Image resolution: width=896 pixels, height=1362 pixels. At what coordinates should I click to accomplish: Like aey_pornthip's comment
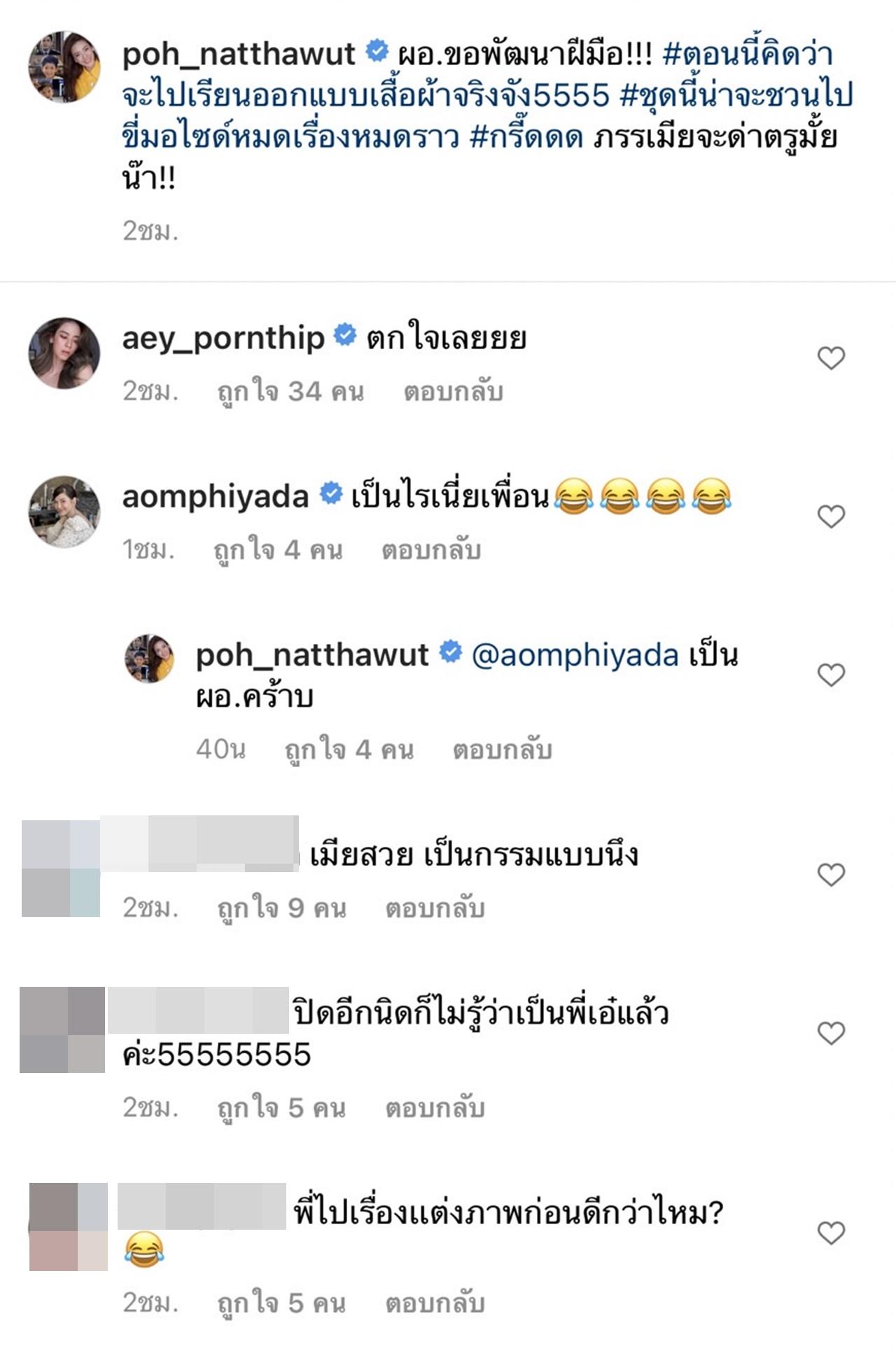coord(831,358)
